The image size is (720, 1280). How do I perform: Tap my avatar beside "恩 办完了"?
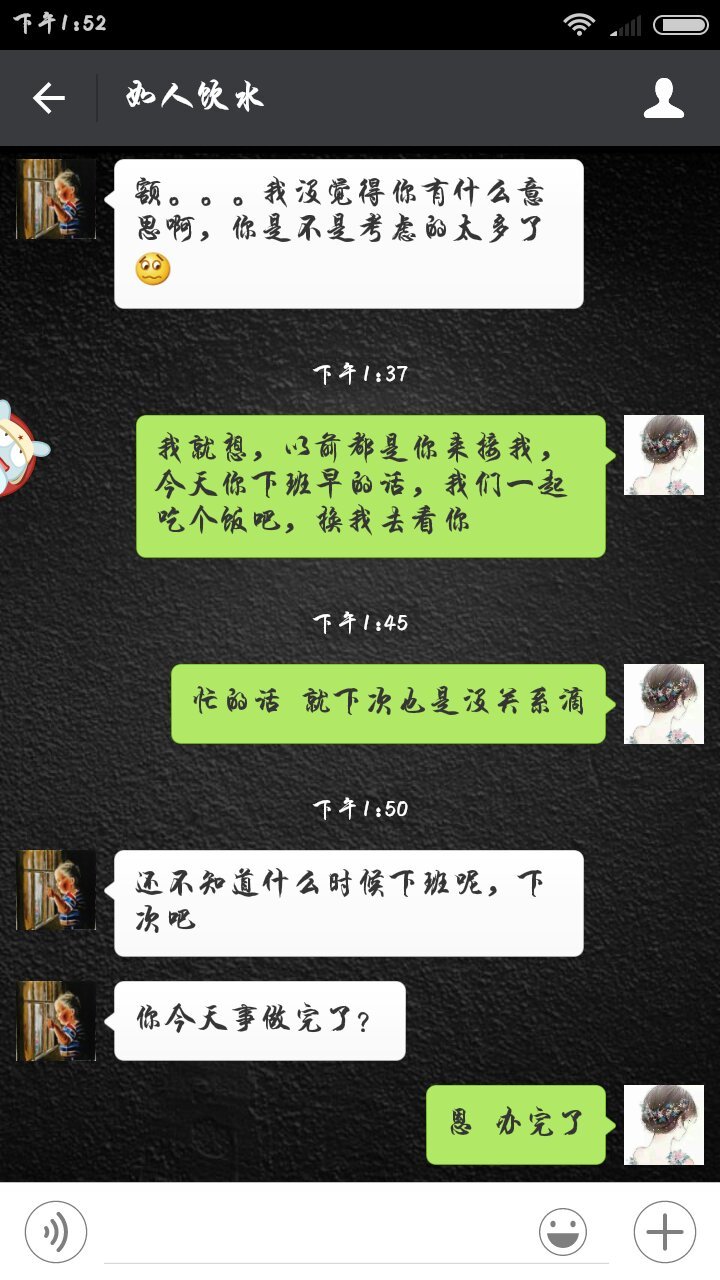coord(664,1125)
